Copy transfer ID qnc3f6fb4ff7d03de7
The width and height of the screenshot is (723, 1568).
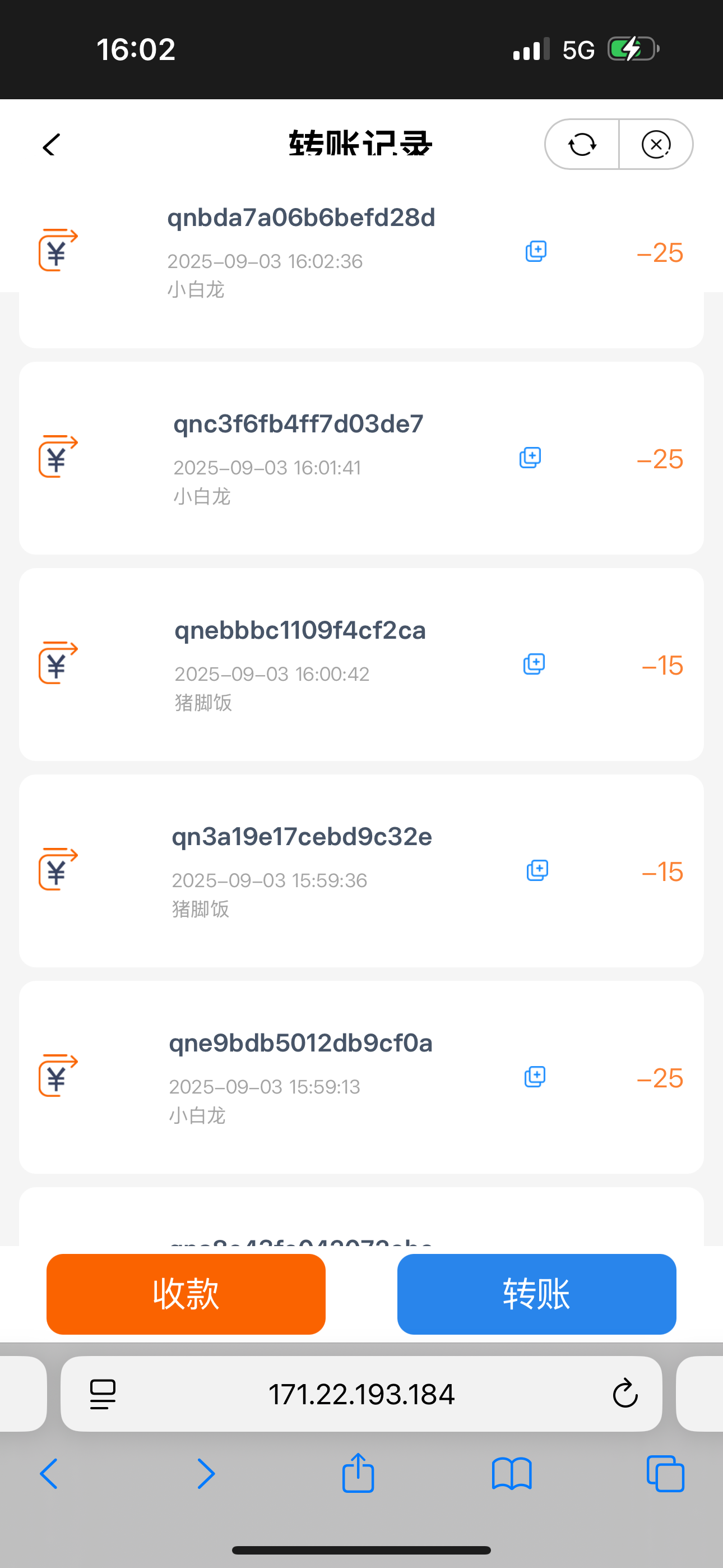(530, 458)
